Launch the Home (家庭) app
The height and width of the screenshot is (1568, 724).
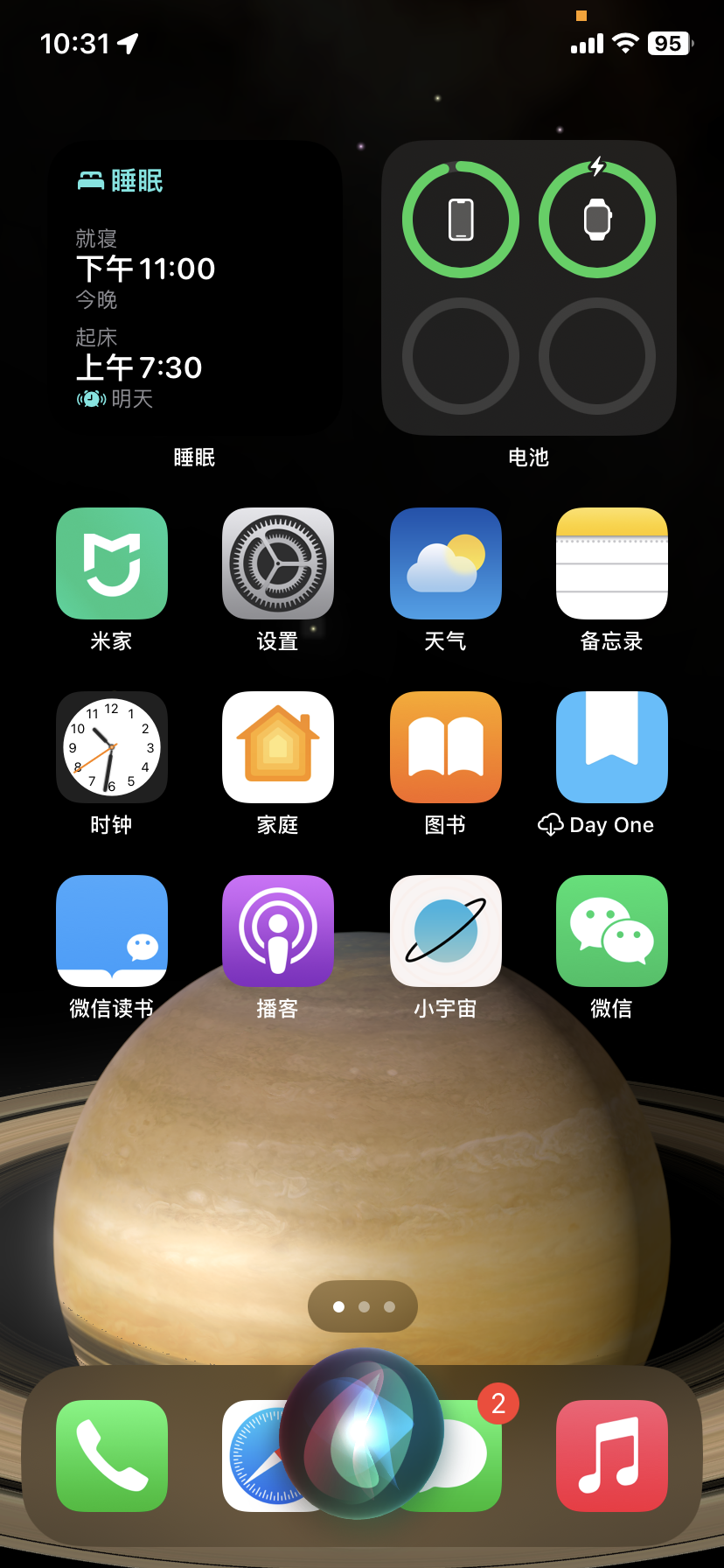coord(278,747)
